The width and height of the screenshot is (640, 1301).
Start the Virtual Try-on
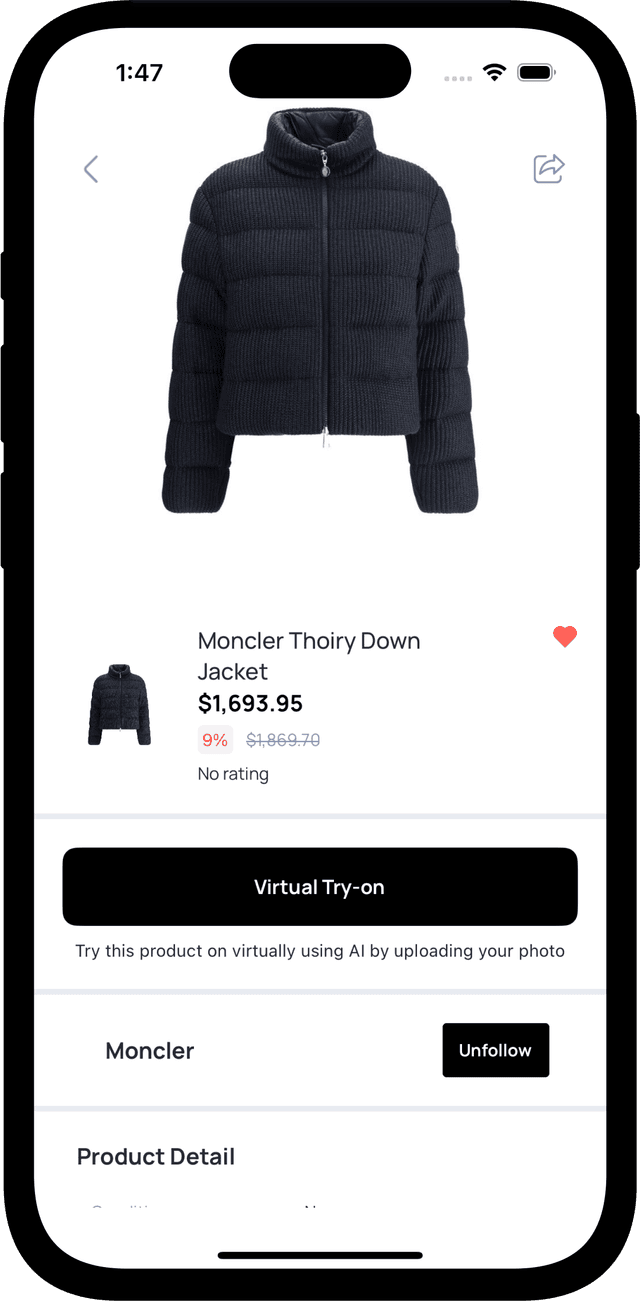320,887
